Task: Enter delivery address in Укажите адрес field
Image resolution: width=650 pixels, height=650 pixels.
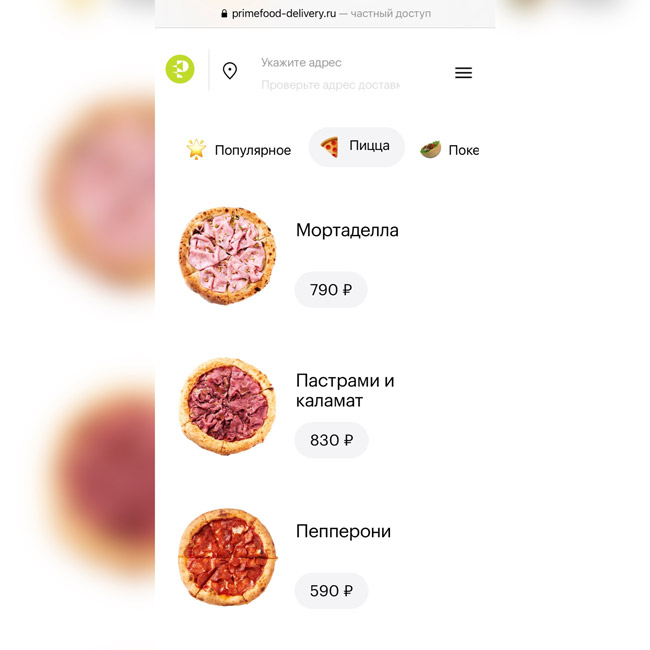Action: pos(330,63)
